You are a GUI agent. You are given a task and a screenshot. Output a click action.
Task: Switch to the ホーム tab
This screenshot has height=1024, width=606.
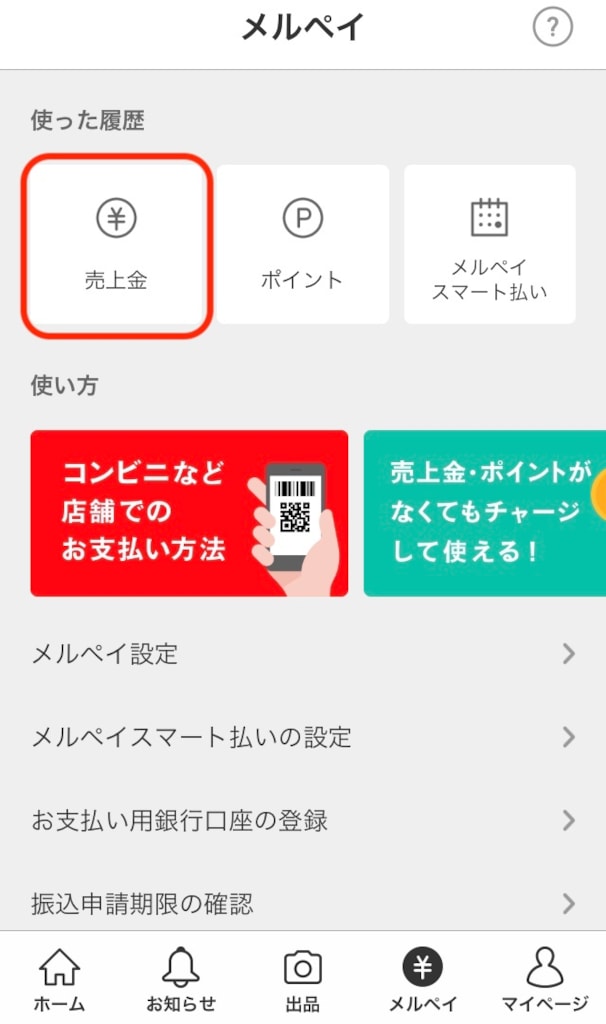[x=59, y=980]
